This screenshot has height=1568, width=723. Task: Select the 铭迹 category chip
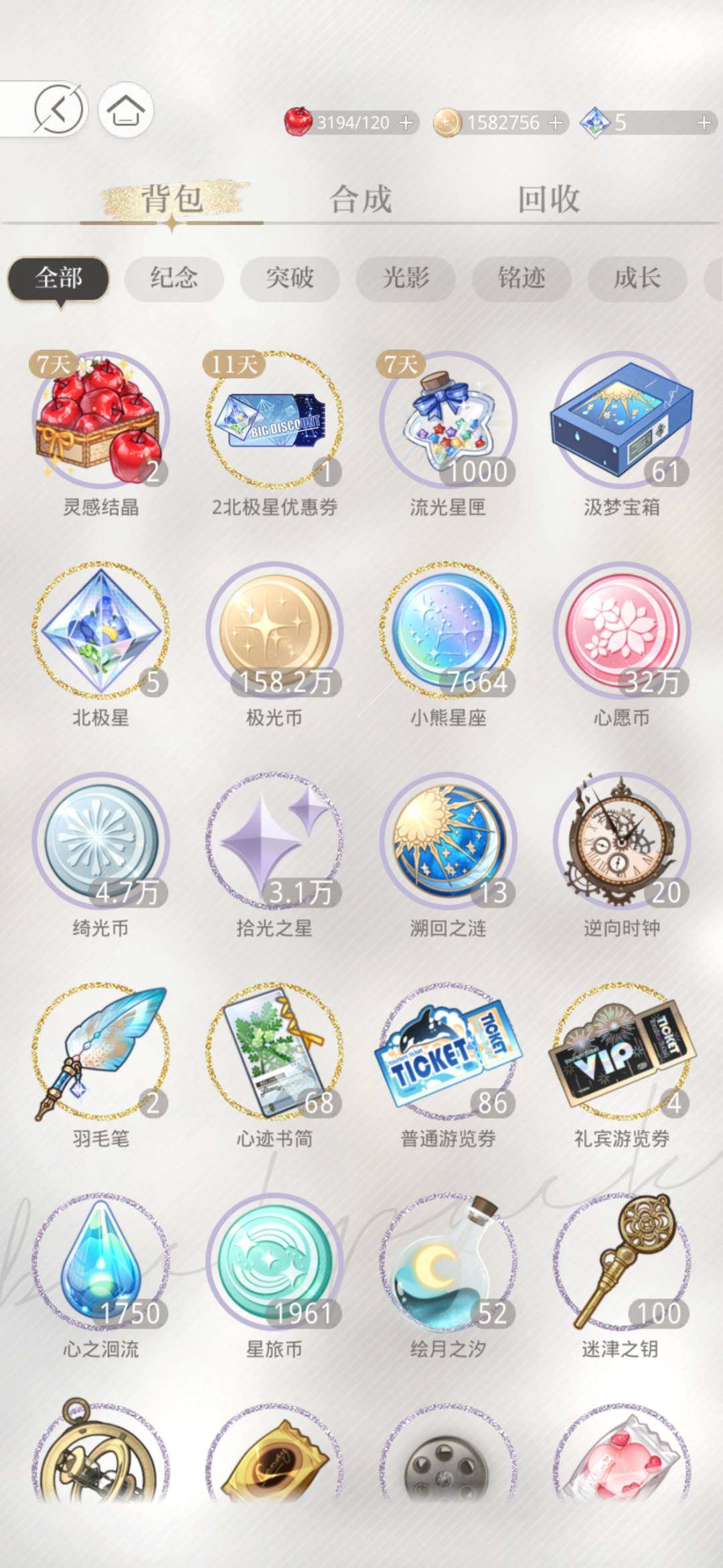point(521,277)
